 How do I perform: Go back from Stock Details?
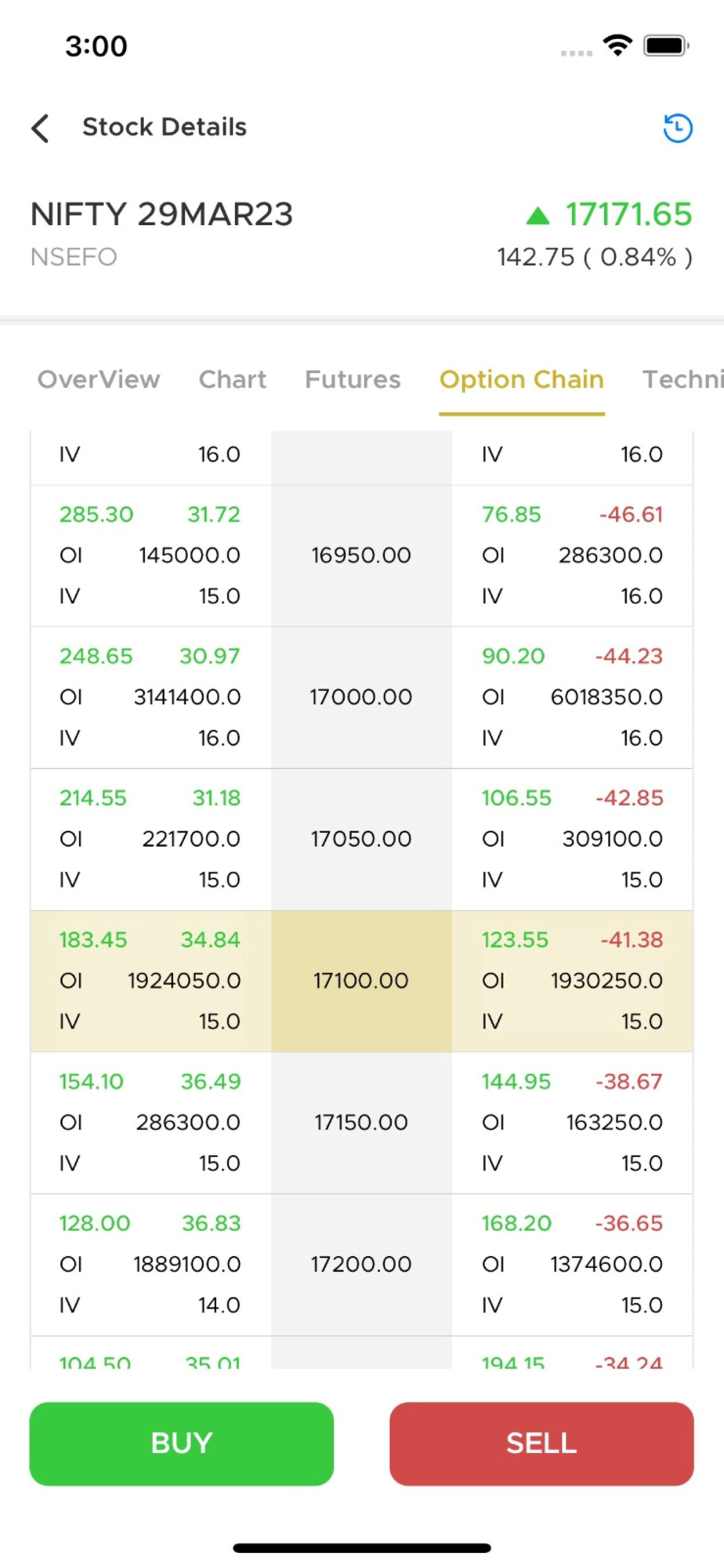point(41,128)
